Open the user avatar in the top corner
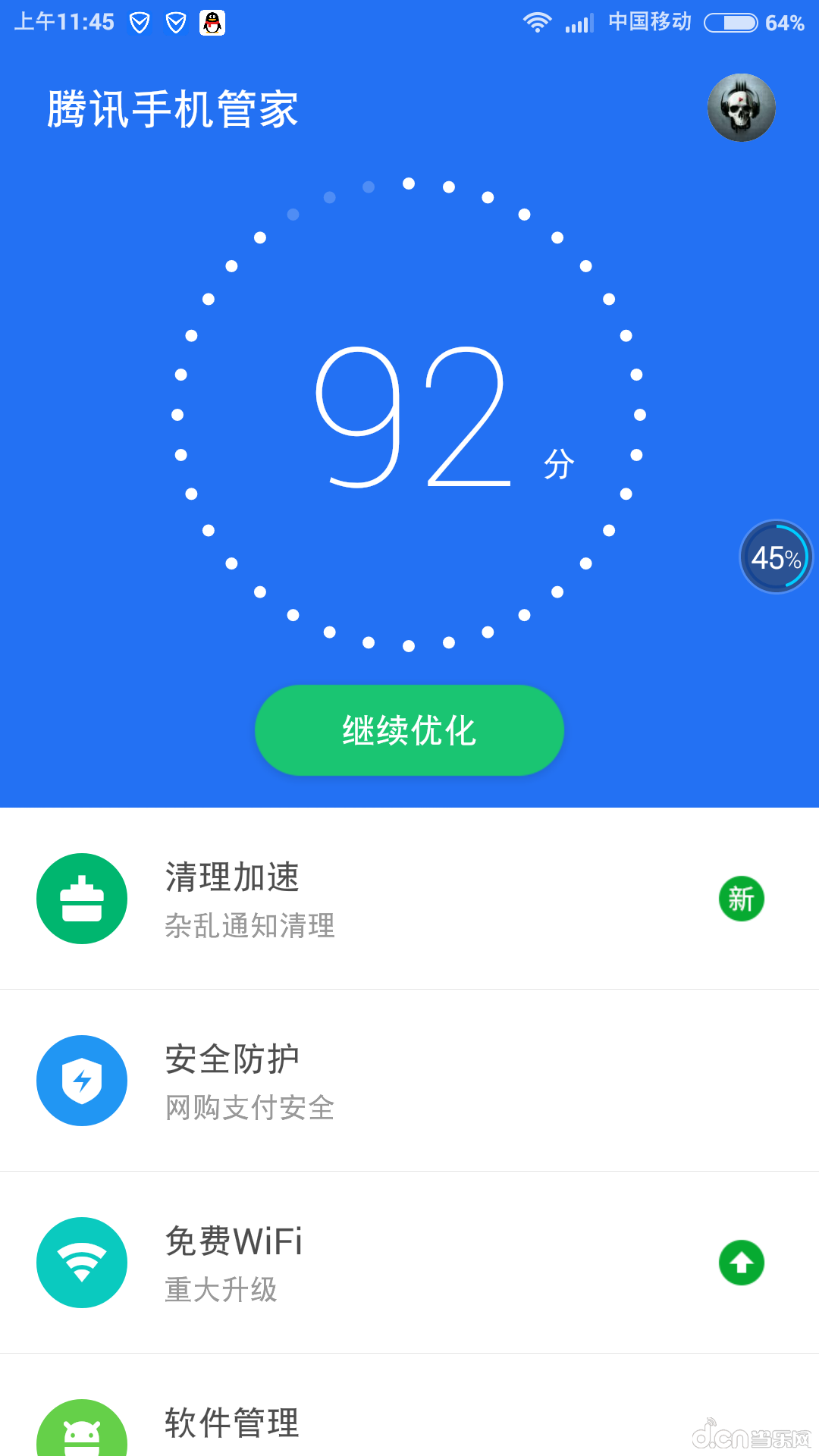 pyautogui.click(x=742, y=108)
